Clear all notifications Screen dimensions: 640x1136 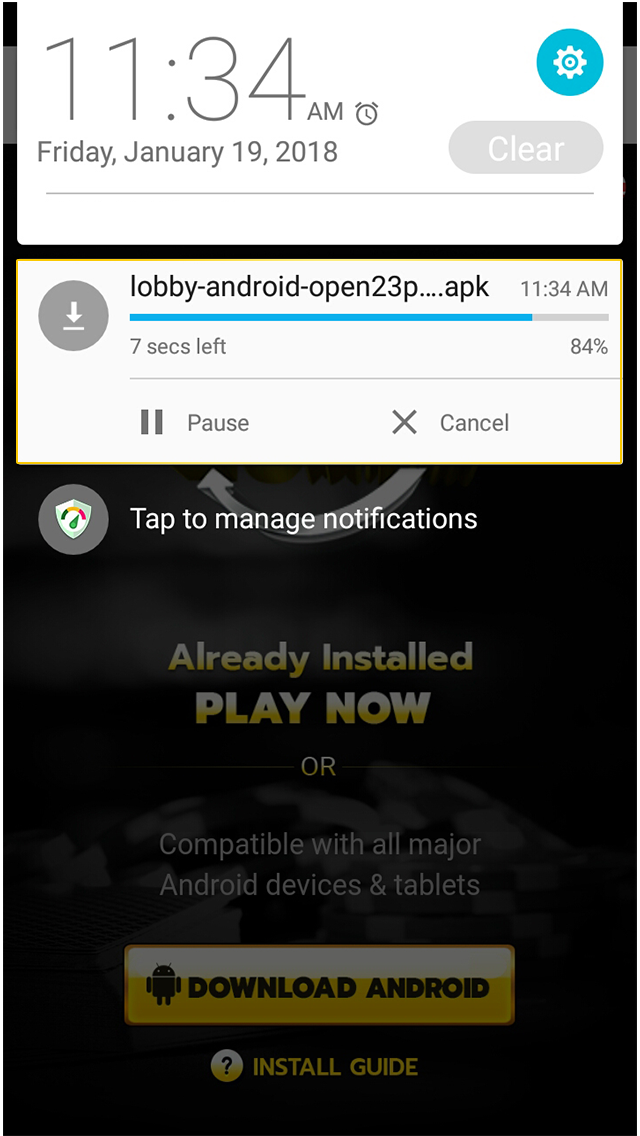click(x=526, y=149)
